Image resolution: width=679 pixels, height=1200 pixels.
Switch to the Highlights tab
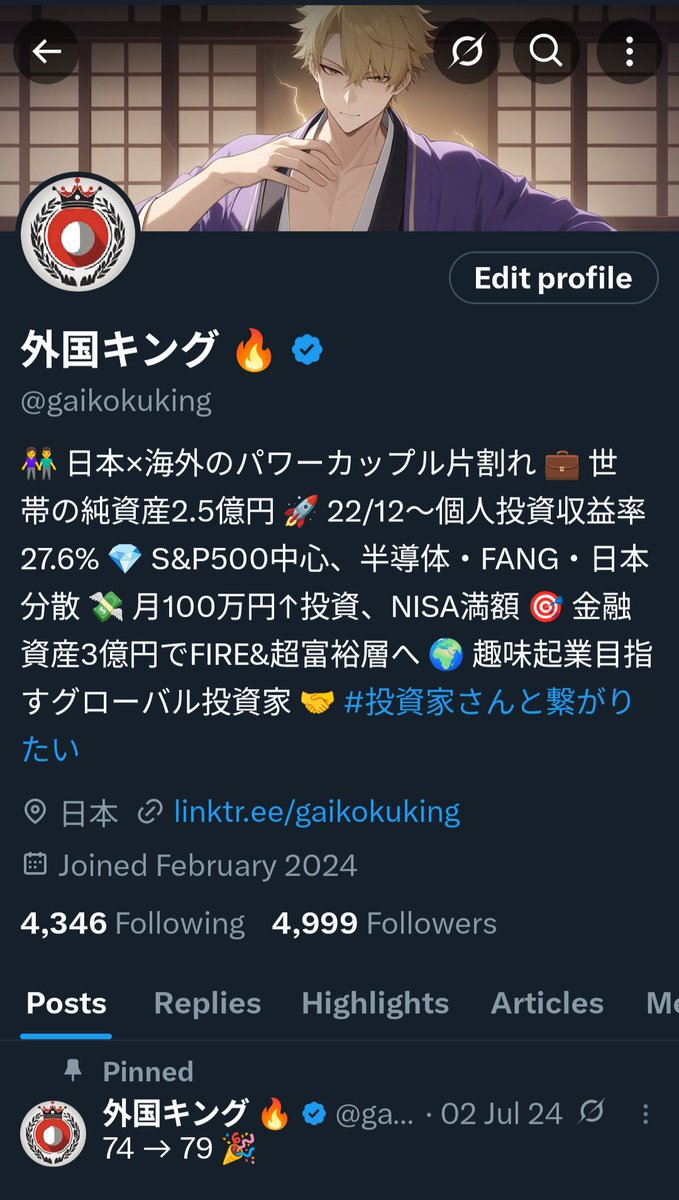click(375, 1003)
